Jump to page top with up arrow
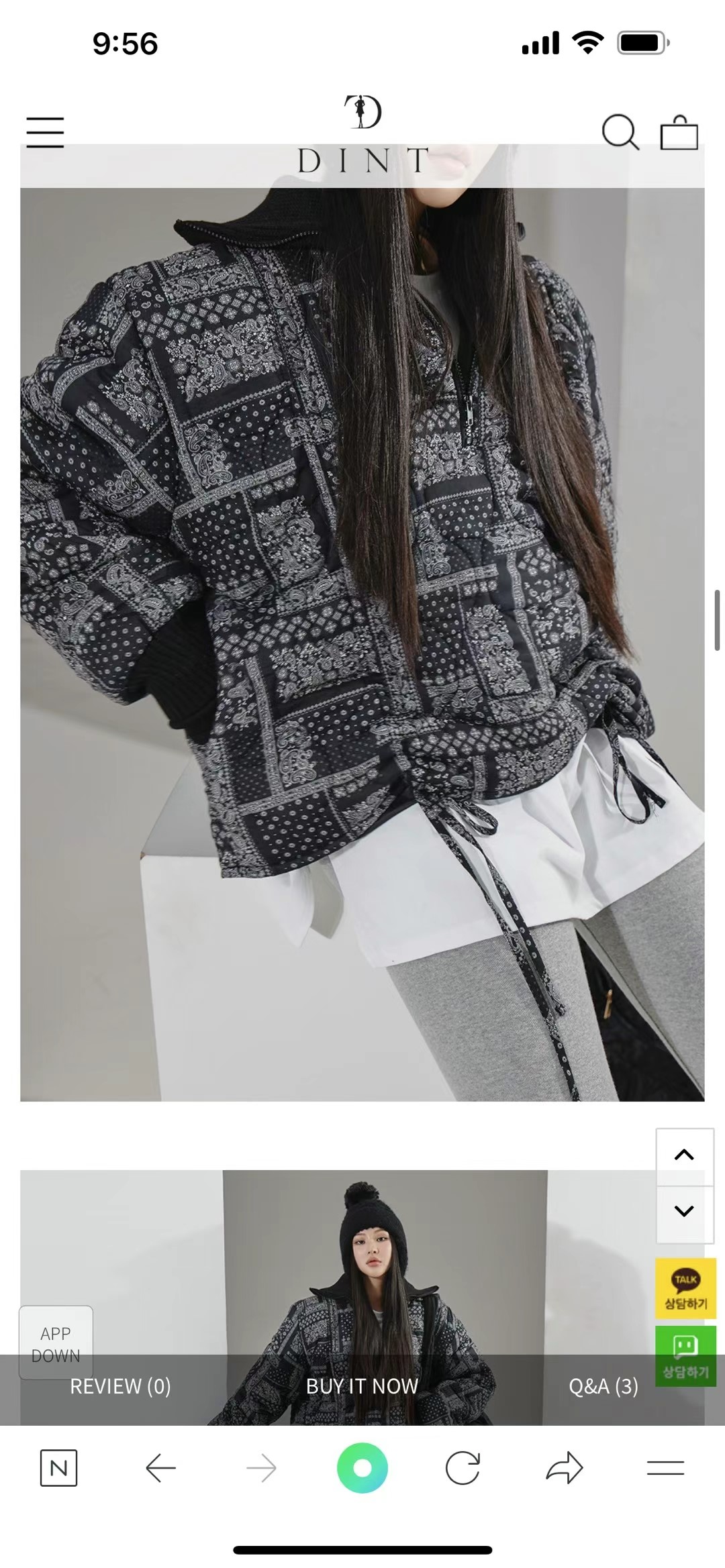725x1568 pixels. (x=684, y=1155)
